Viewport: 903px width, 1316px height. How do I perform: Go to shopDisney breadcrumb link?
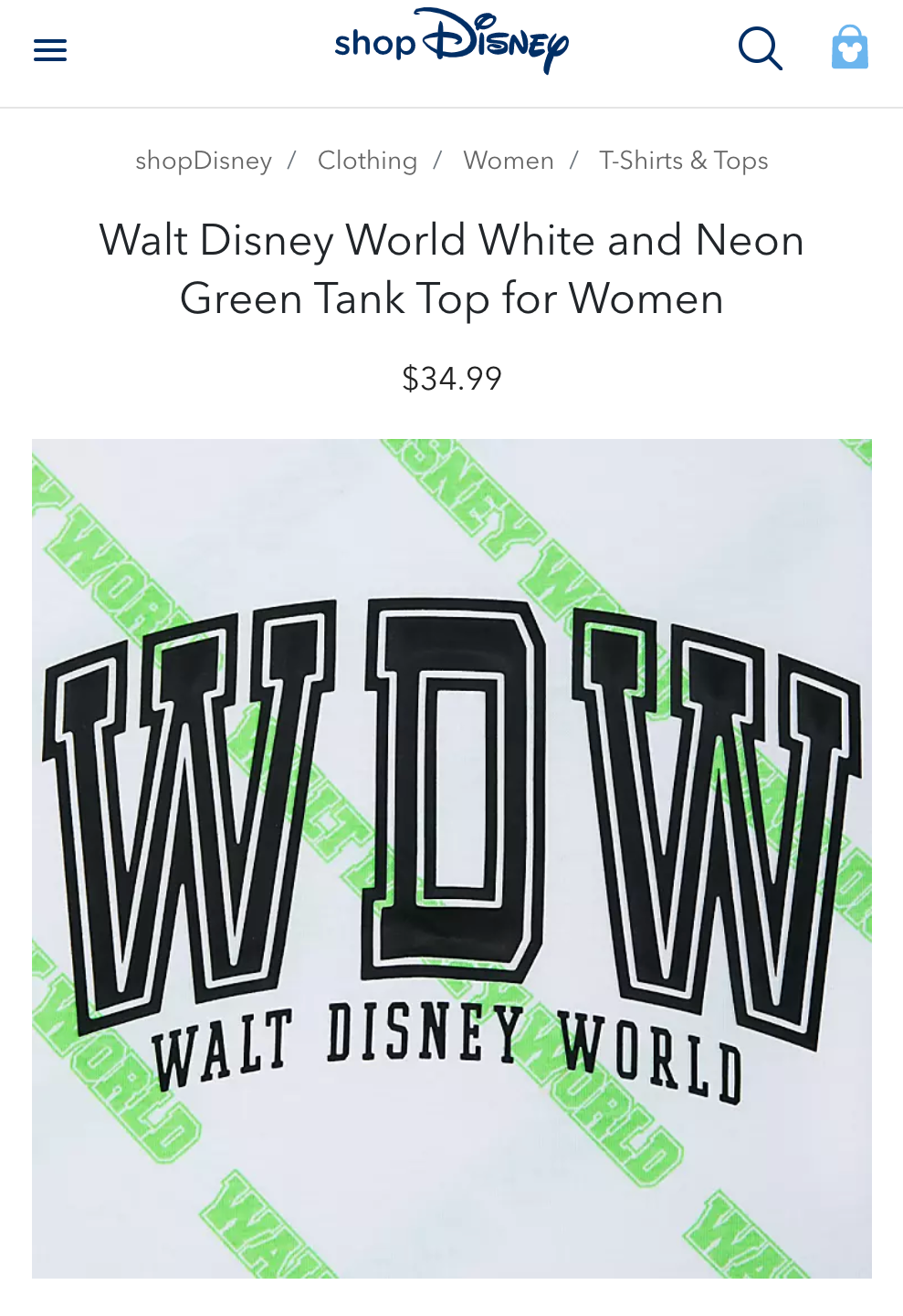click(204, 161)
